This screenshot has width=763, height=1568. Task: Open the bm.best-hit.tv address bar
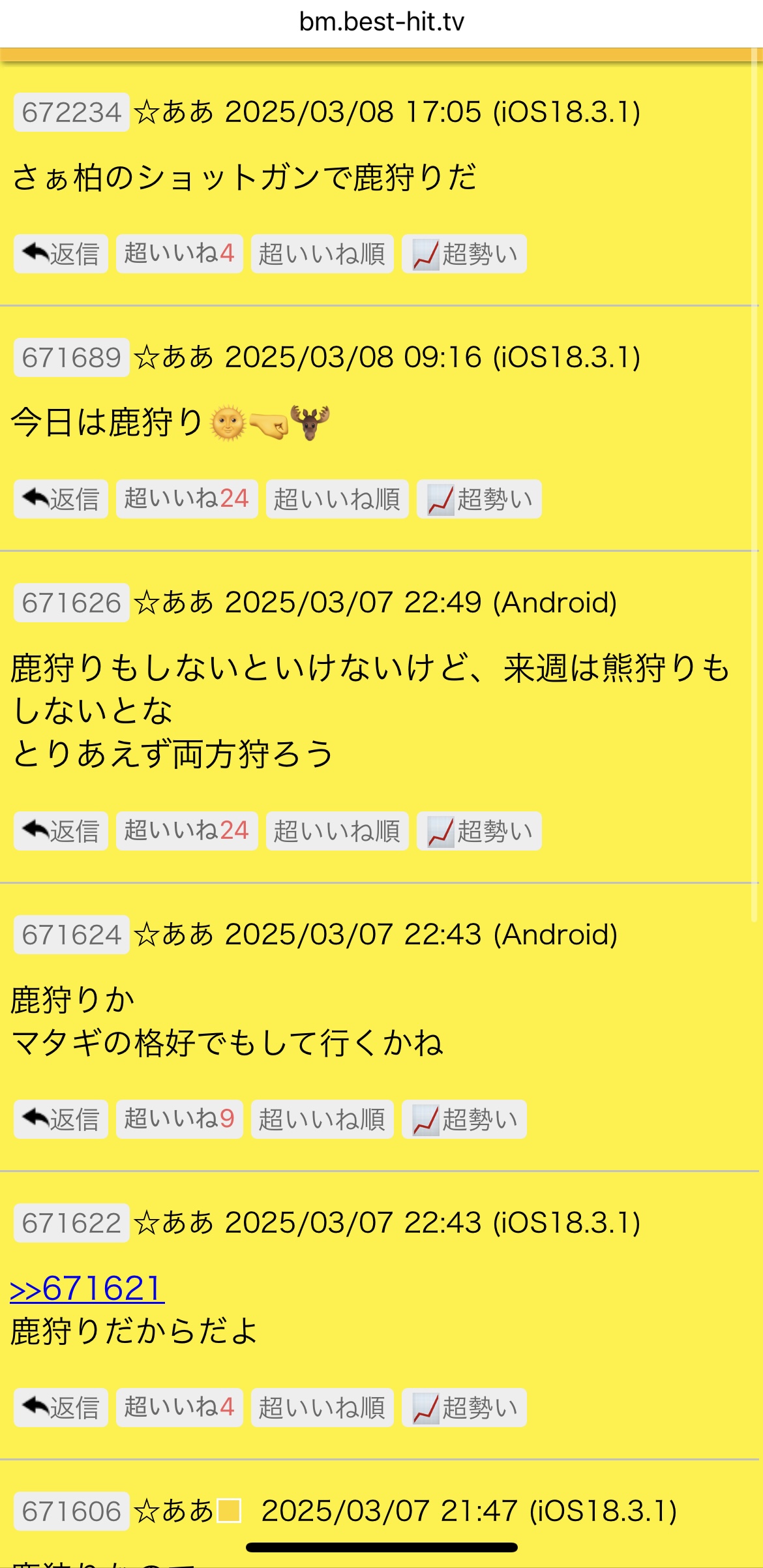click(381, 22)
